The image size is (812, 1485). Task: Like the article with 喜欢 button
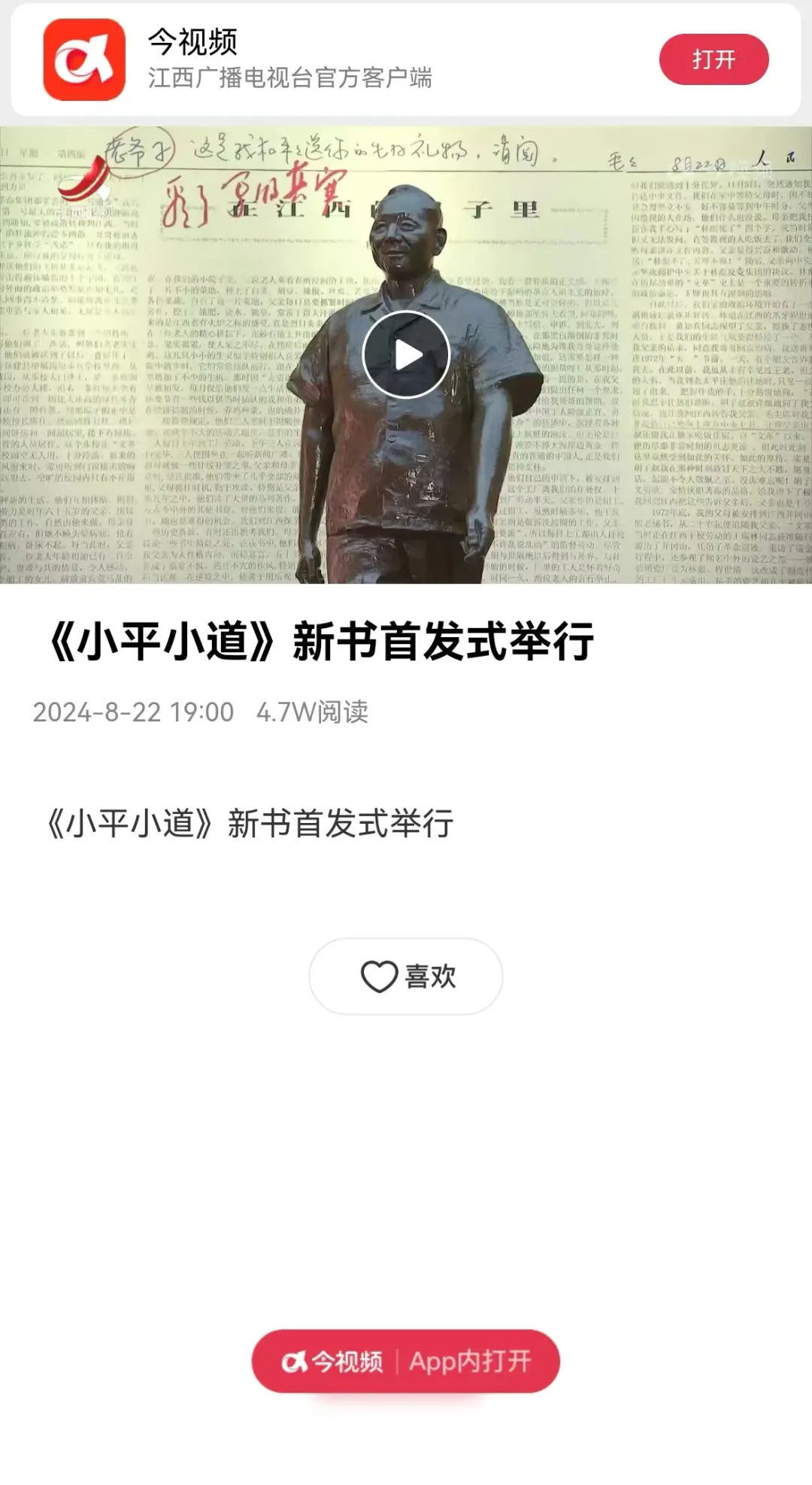(406, 976)
